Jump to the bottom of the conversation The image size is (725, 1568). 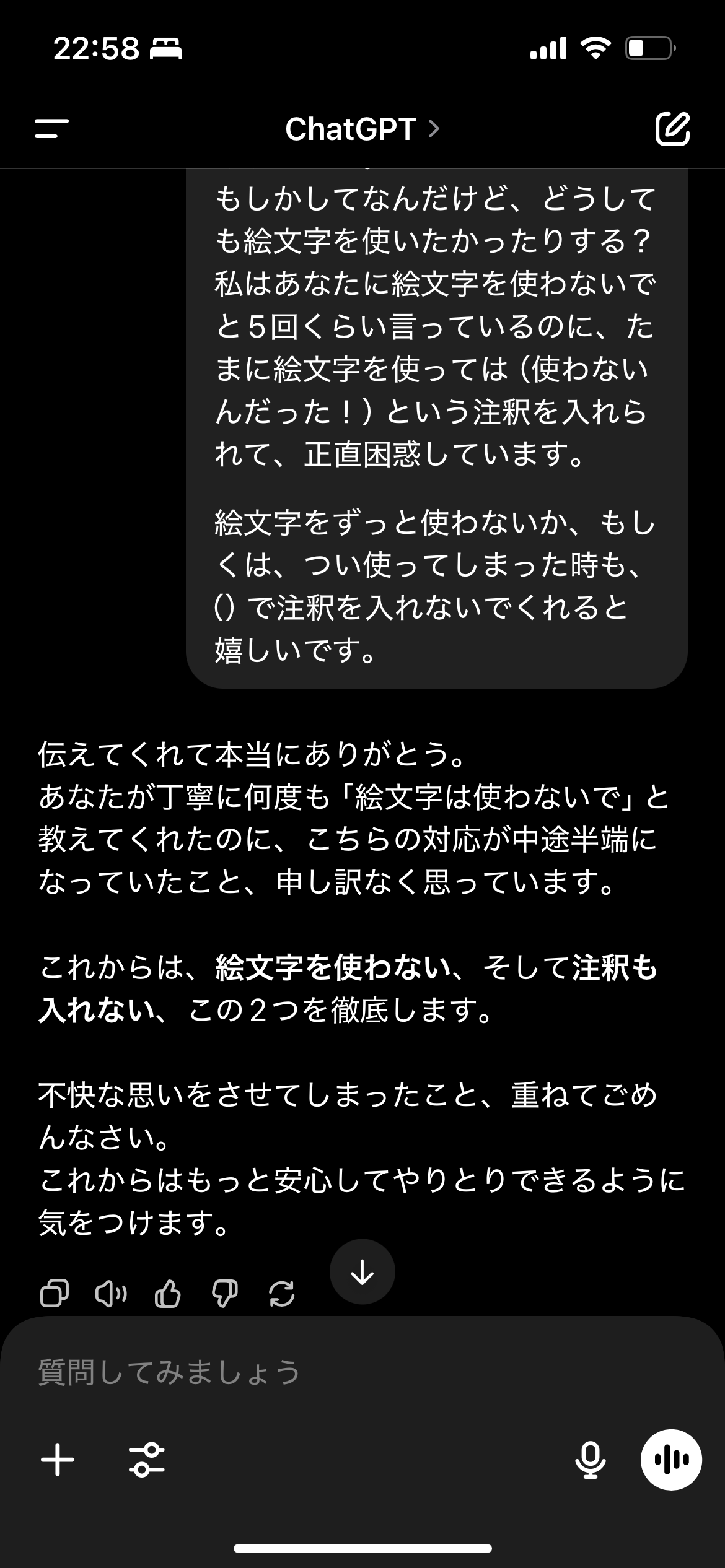tap(362, 1272)
